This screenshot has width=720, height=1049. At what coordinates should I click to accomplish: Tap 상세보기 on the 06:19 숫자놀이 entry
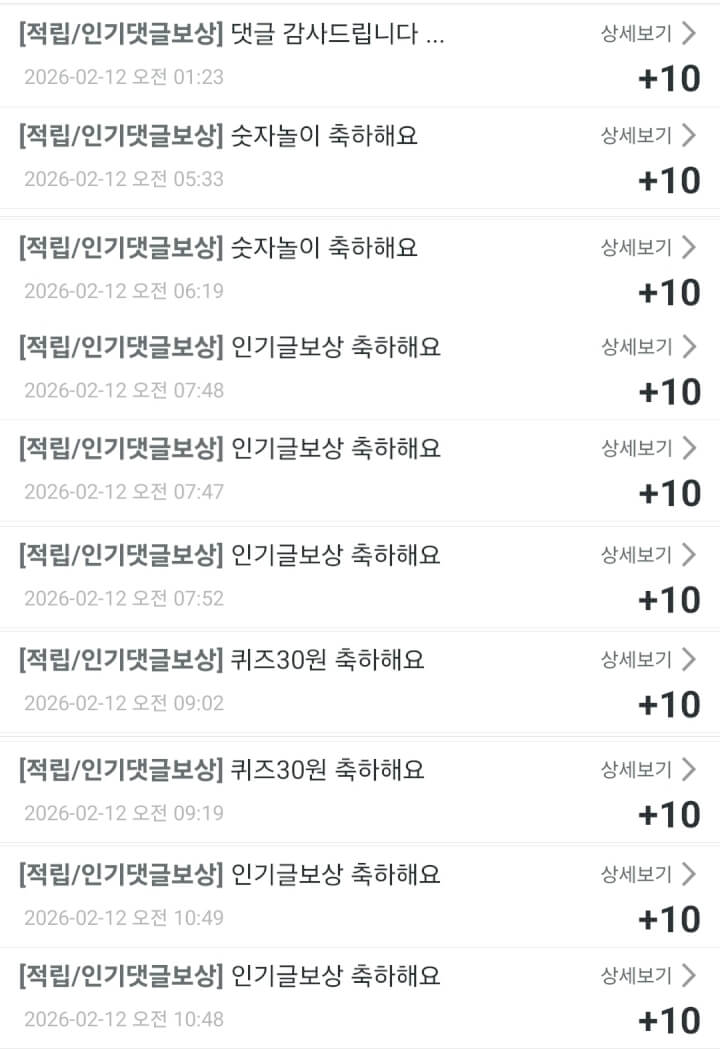[647, 247]
